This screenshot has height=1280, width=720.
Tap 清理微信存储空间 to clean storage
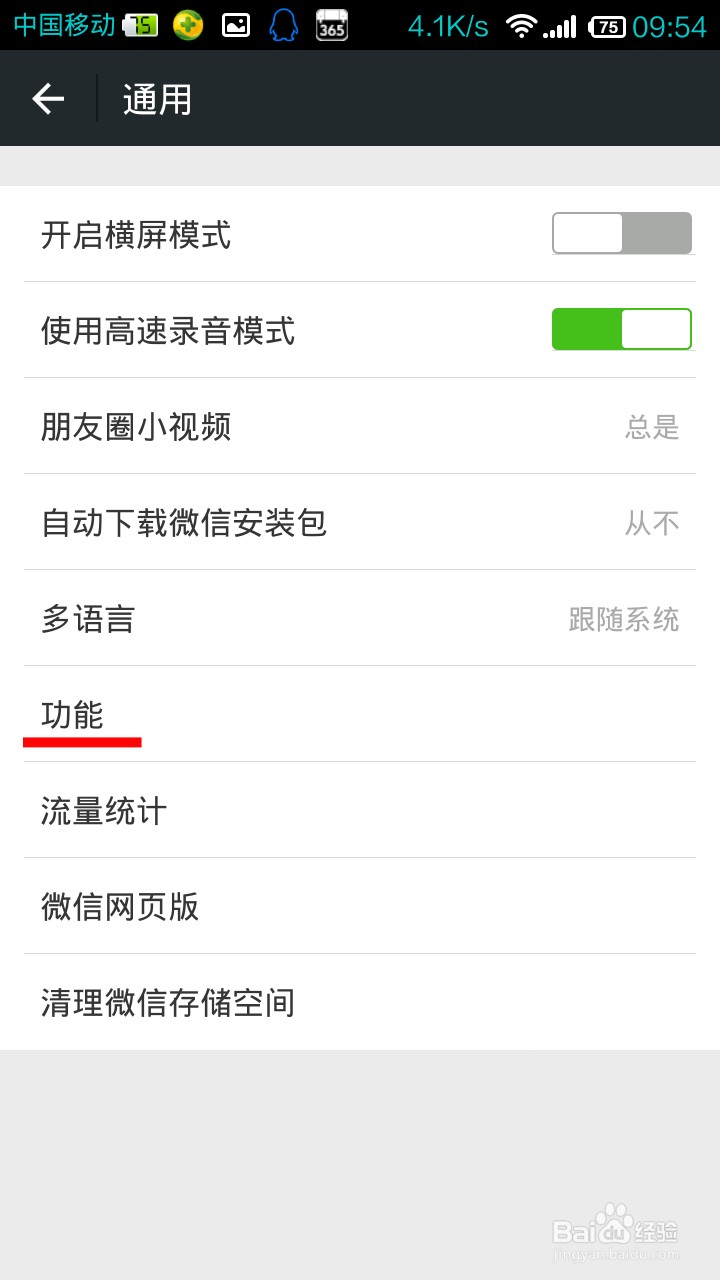[x=360, y=1003]
